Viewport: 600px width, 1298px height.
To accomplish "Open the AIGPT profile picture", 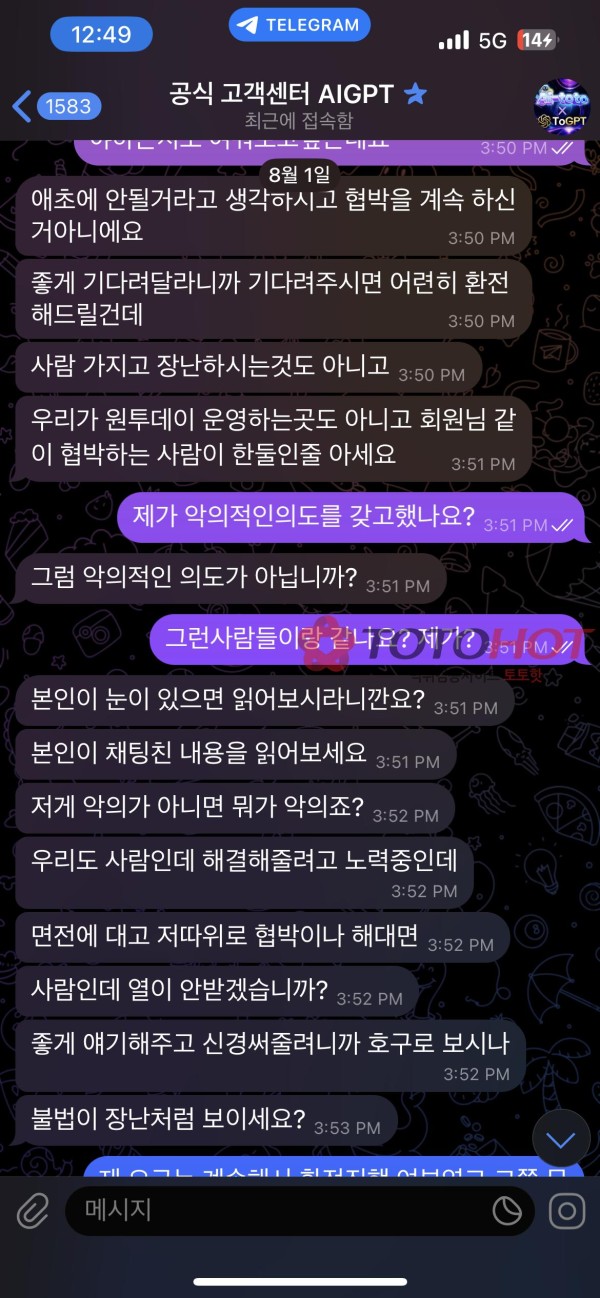I will coord(561,106).
